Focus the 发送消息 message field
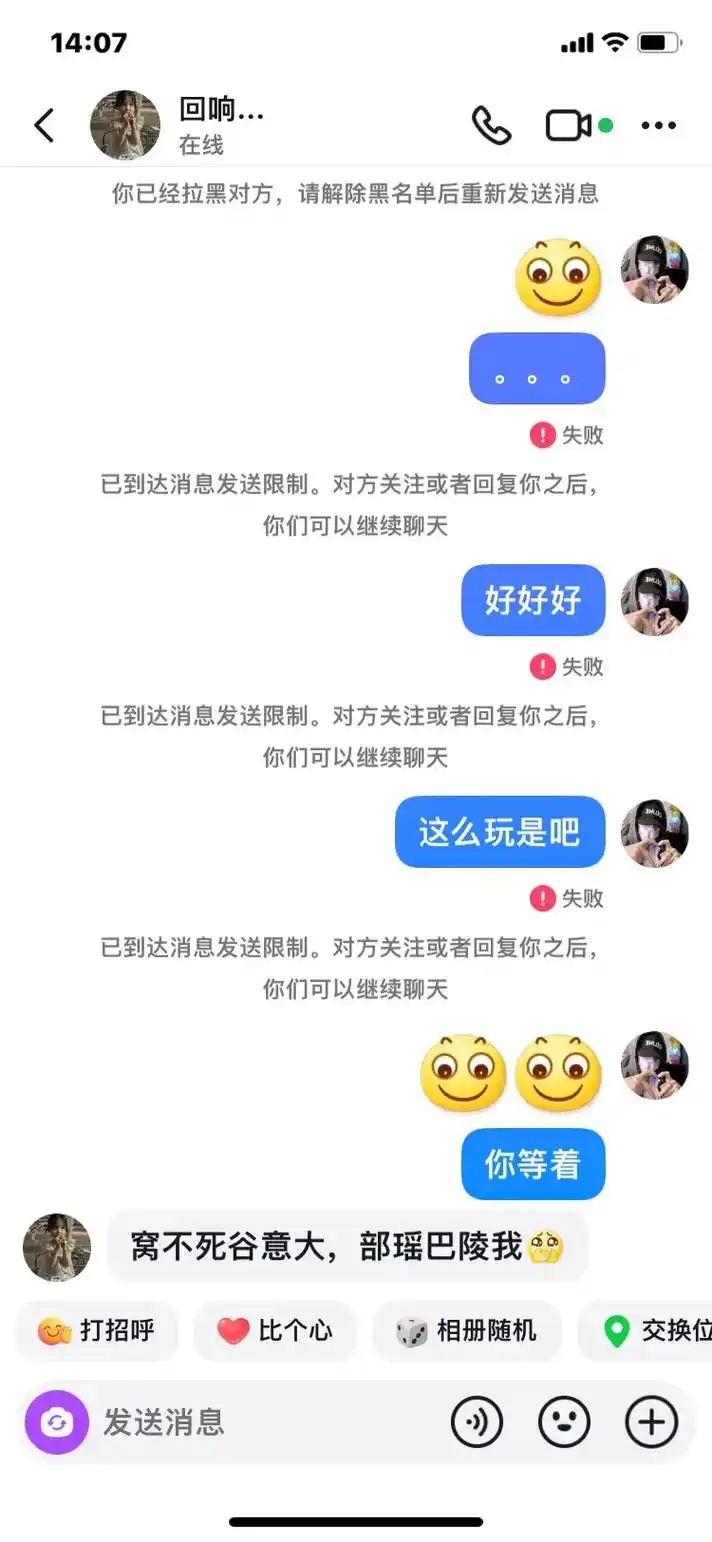712x1542 pixels. [260, 1422]
